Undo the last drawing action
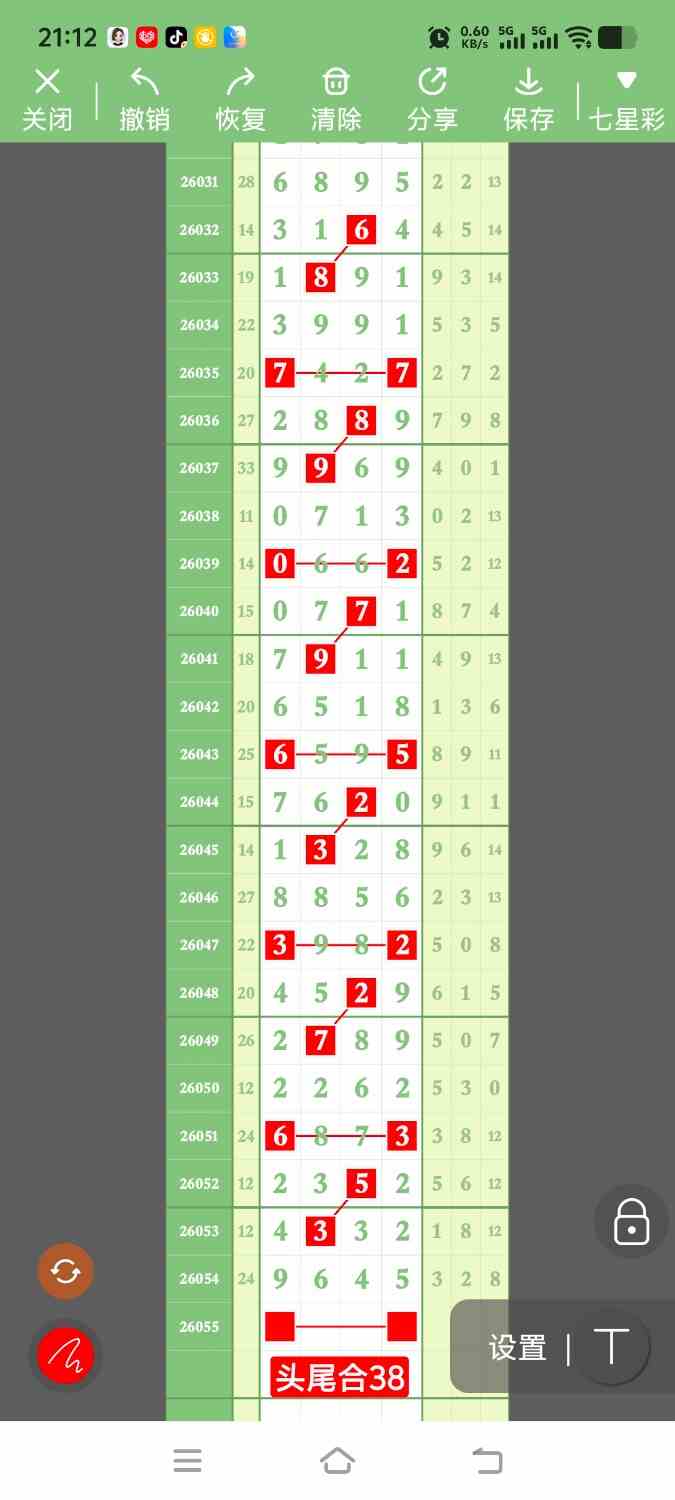Viewport: 675px width, 1500px height. click(x=144, y=100)
